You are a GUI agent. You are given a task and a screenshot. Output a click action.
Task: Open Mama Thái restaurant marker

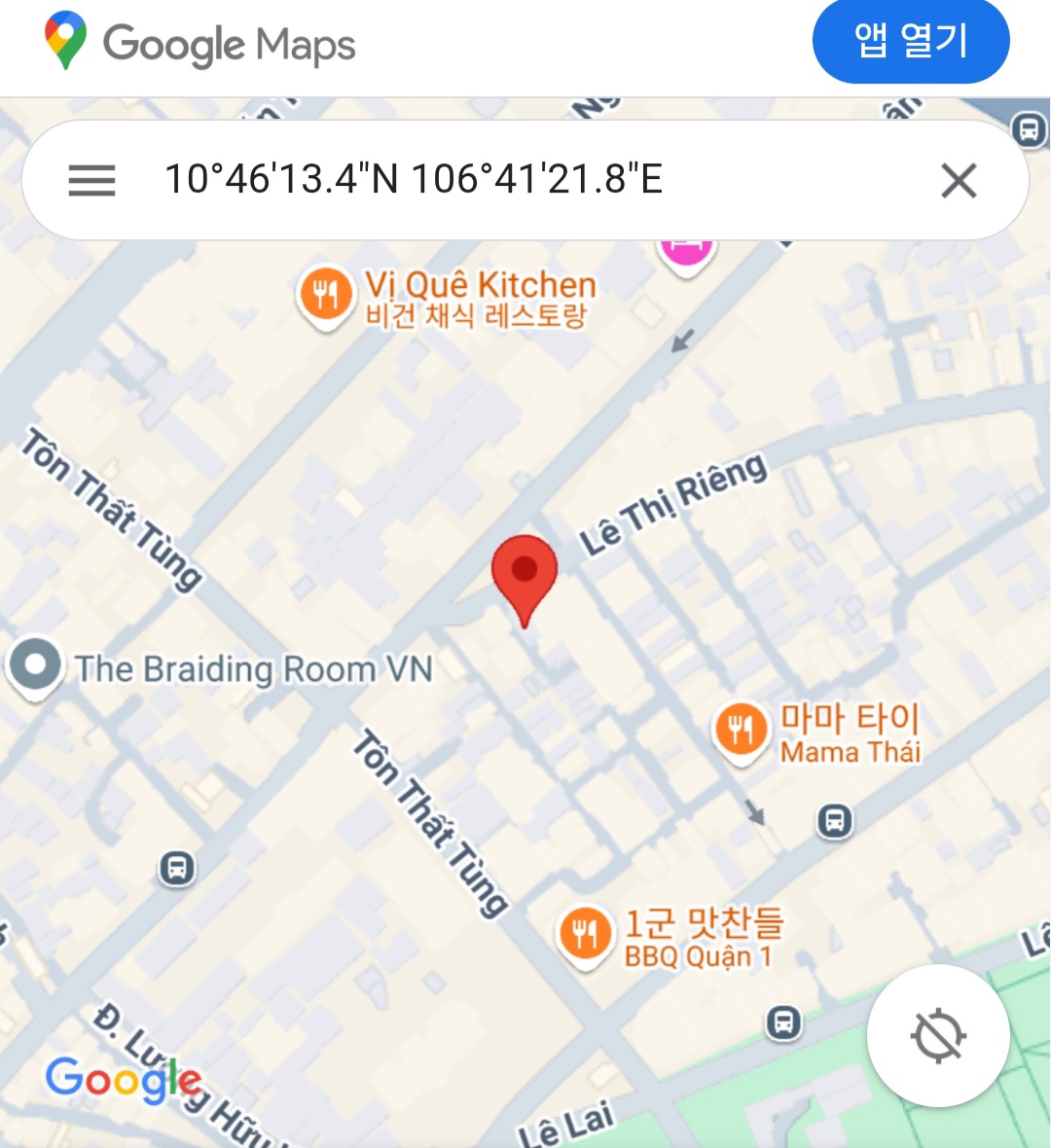741,730
